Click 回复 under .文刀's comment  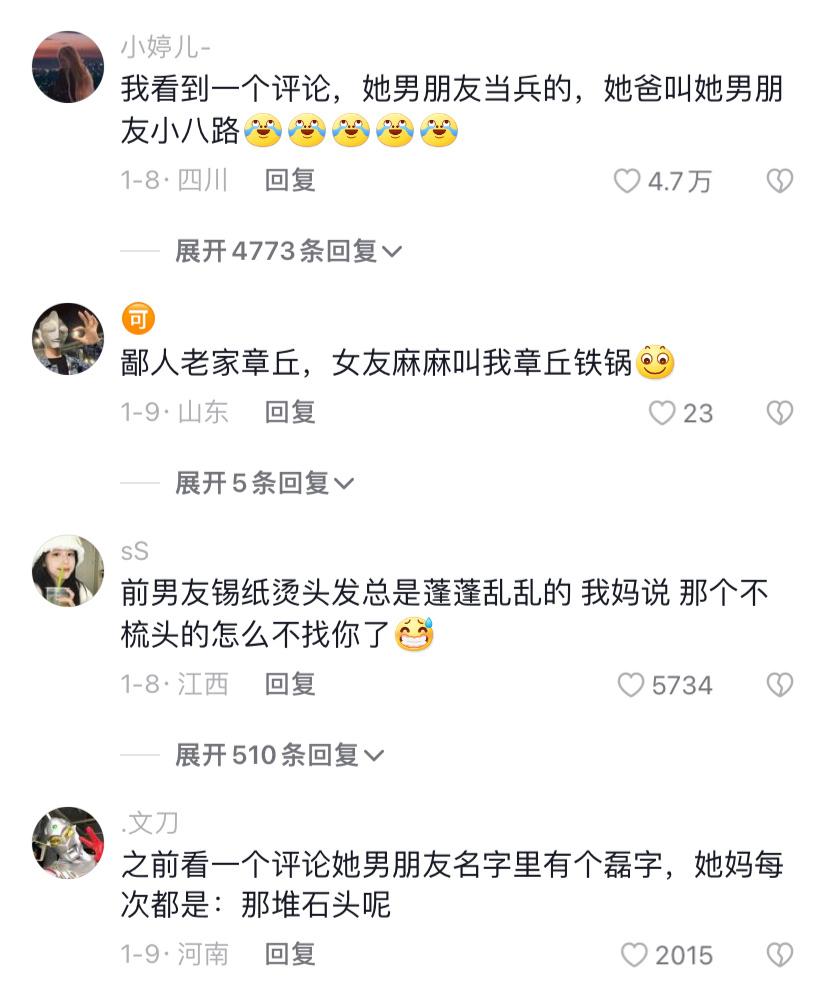tap(292, 953)
